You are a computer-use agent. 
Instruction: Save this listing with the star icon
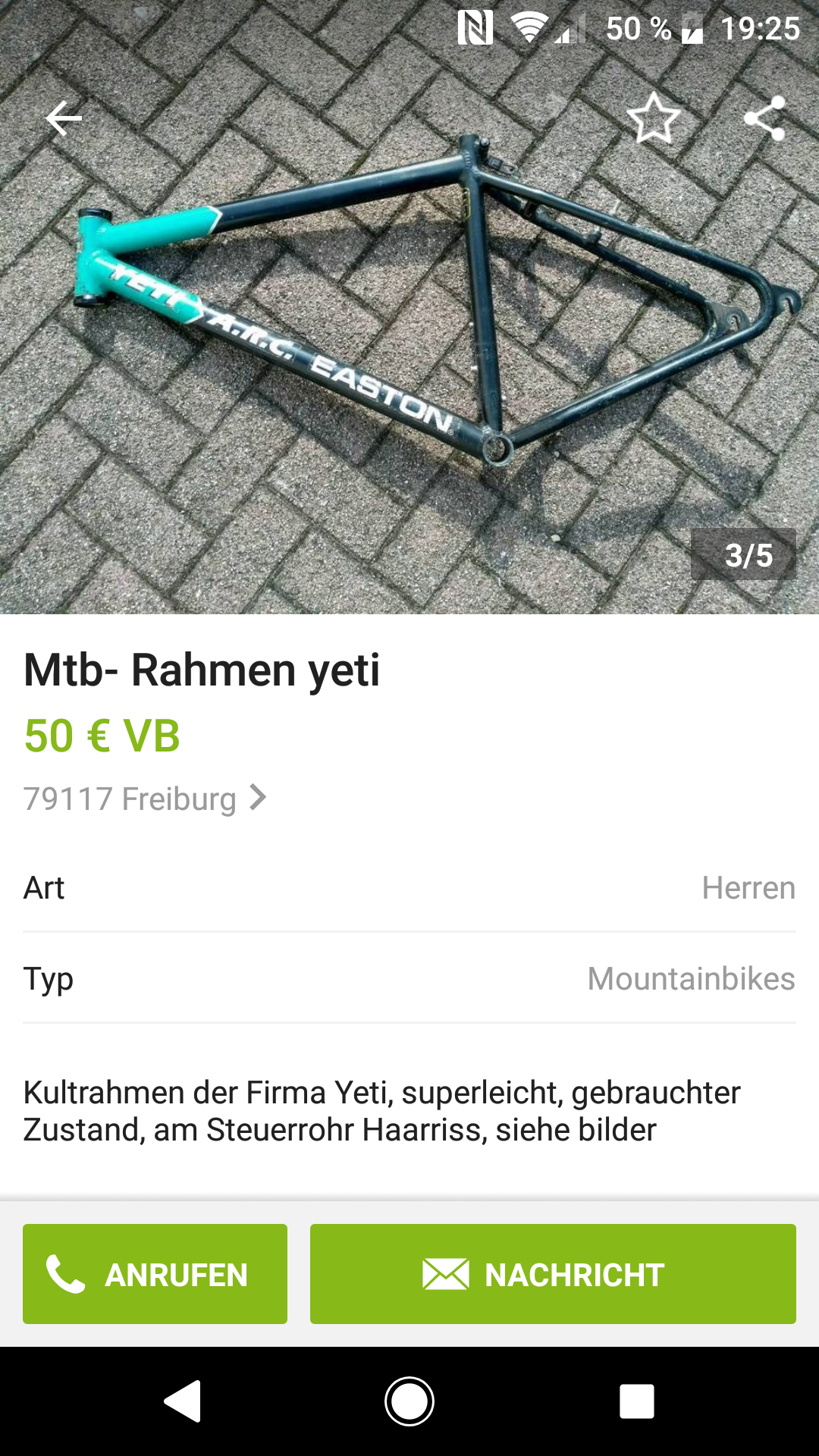[653, 118]
